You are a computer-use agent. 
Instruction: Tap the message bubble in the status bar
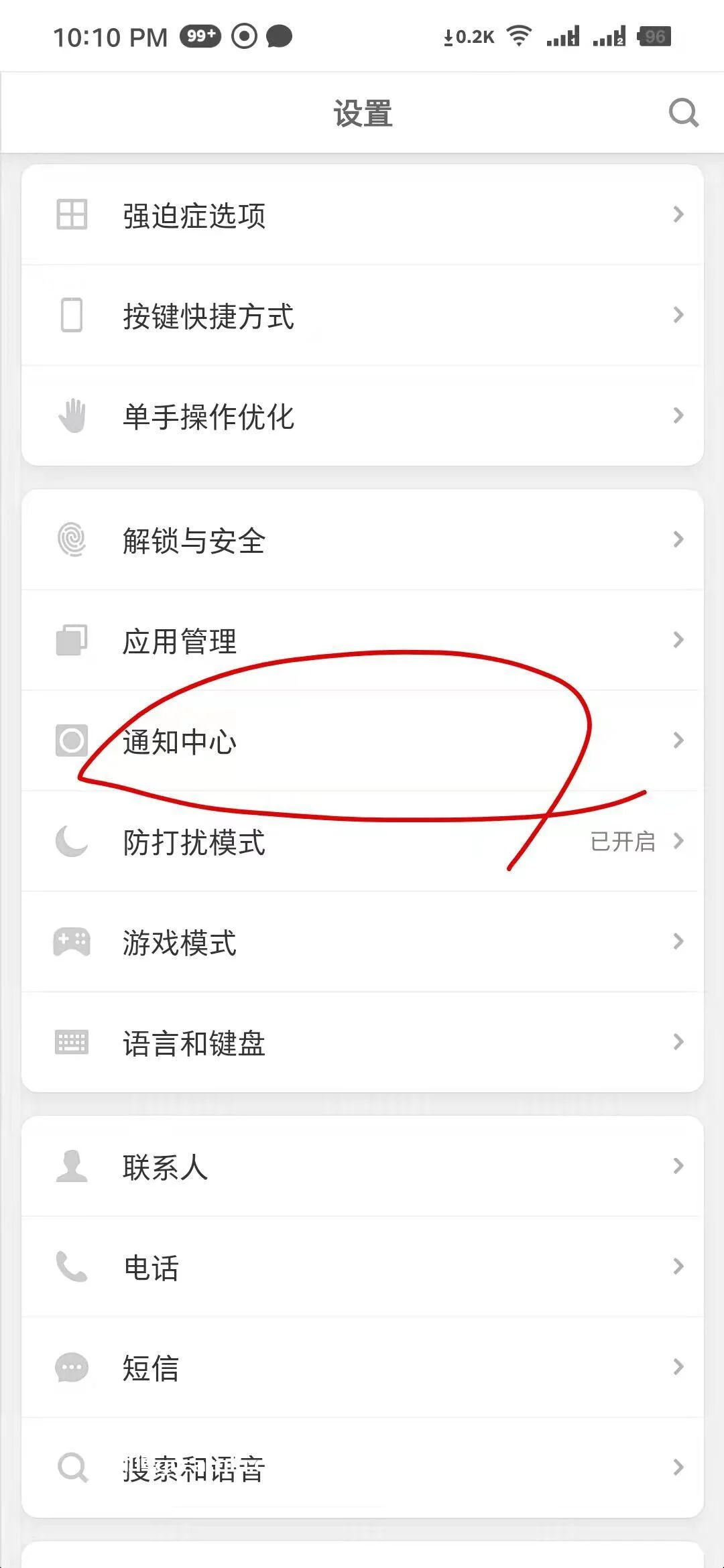coord(279,36)
